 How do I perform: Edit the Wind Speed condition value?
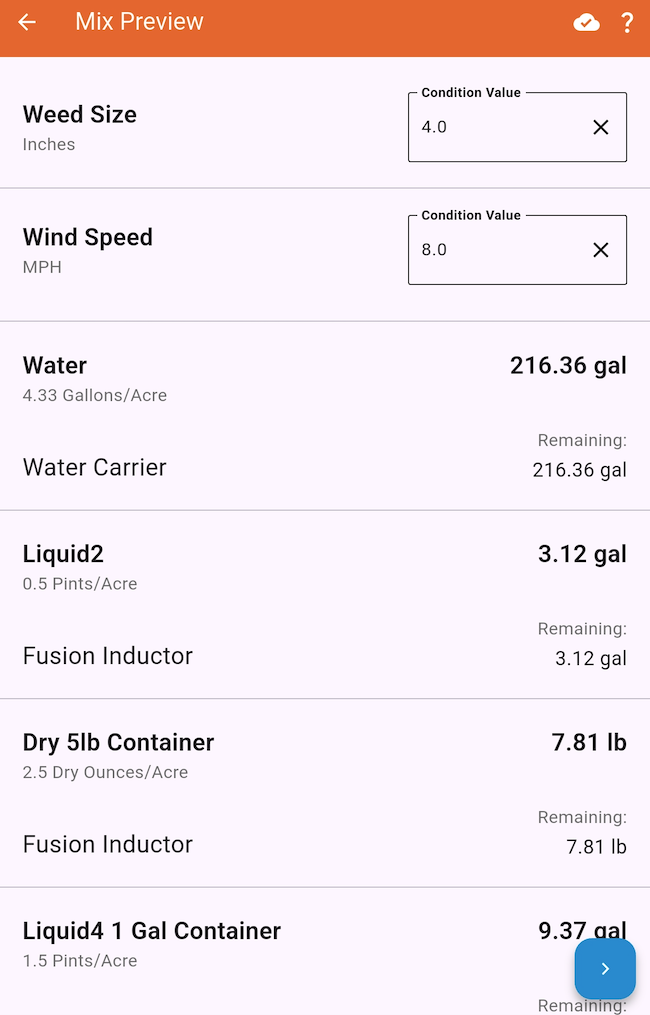click(x=495, y=250)
